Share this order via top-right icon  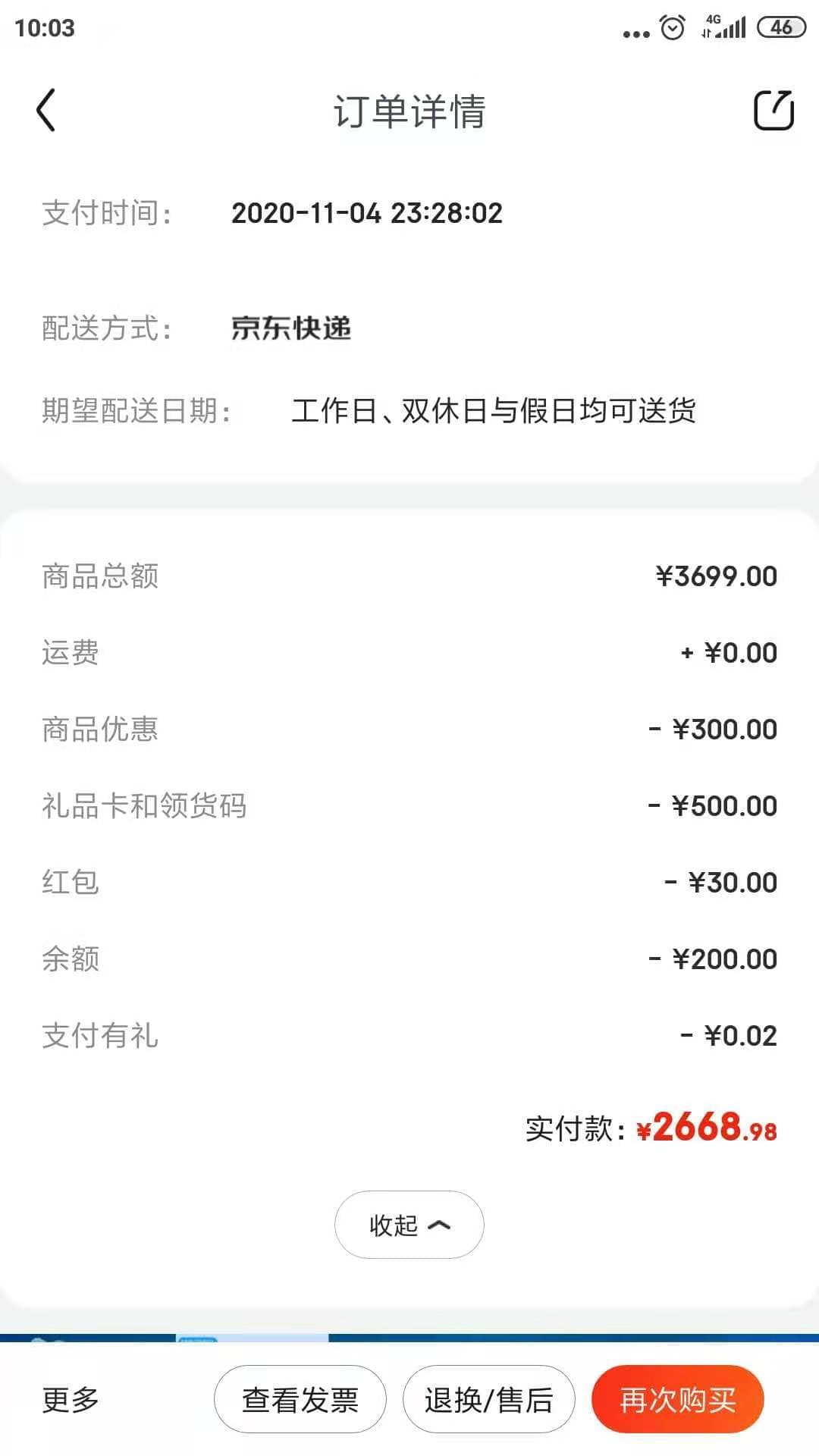click(x=773, y=111)
